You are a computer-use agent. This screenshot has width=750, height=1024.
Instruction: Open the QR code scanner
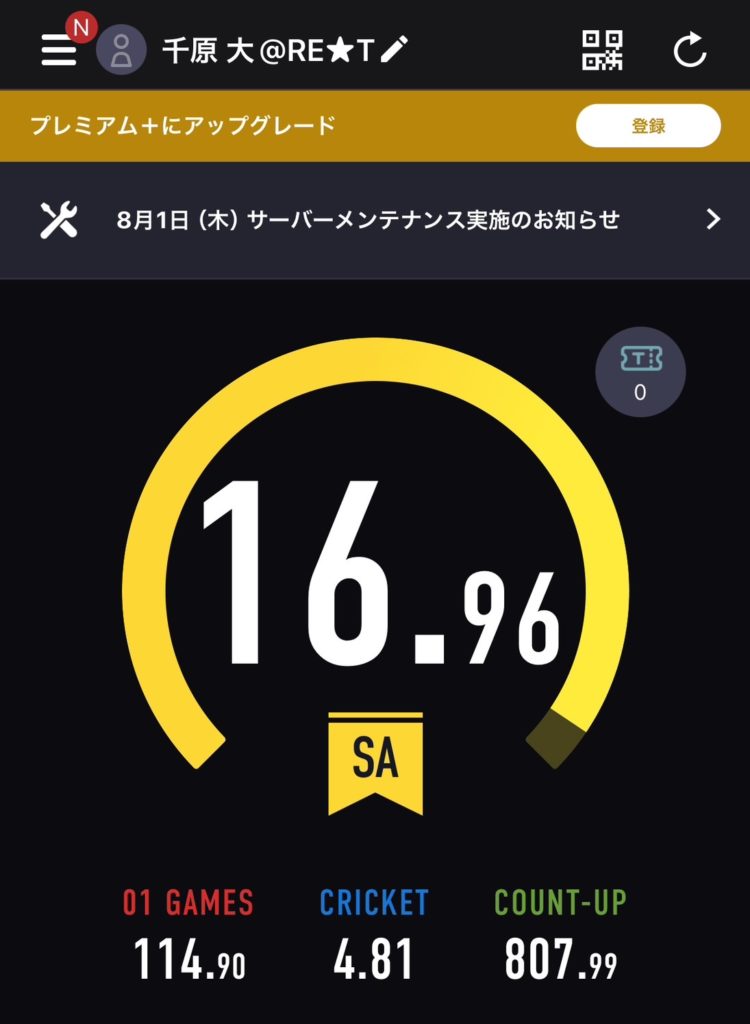[x=602, y=50]
